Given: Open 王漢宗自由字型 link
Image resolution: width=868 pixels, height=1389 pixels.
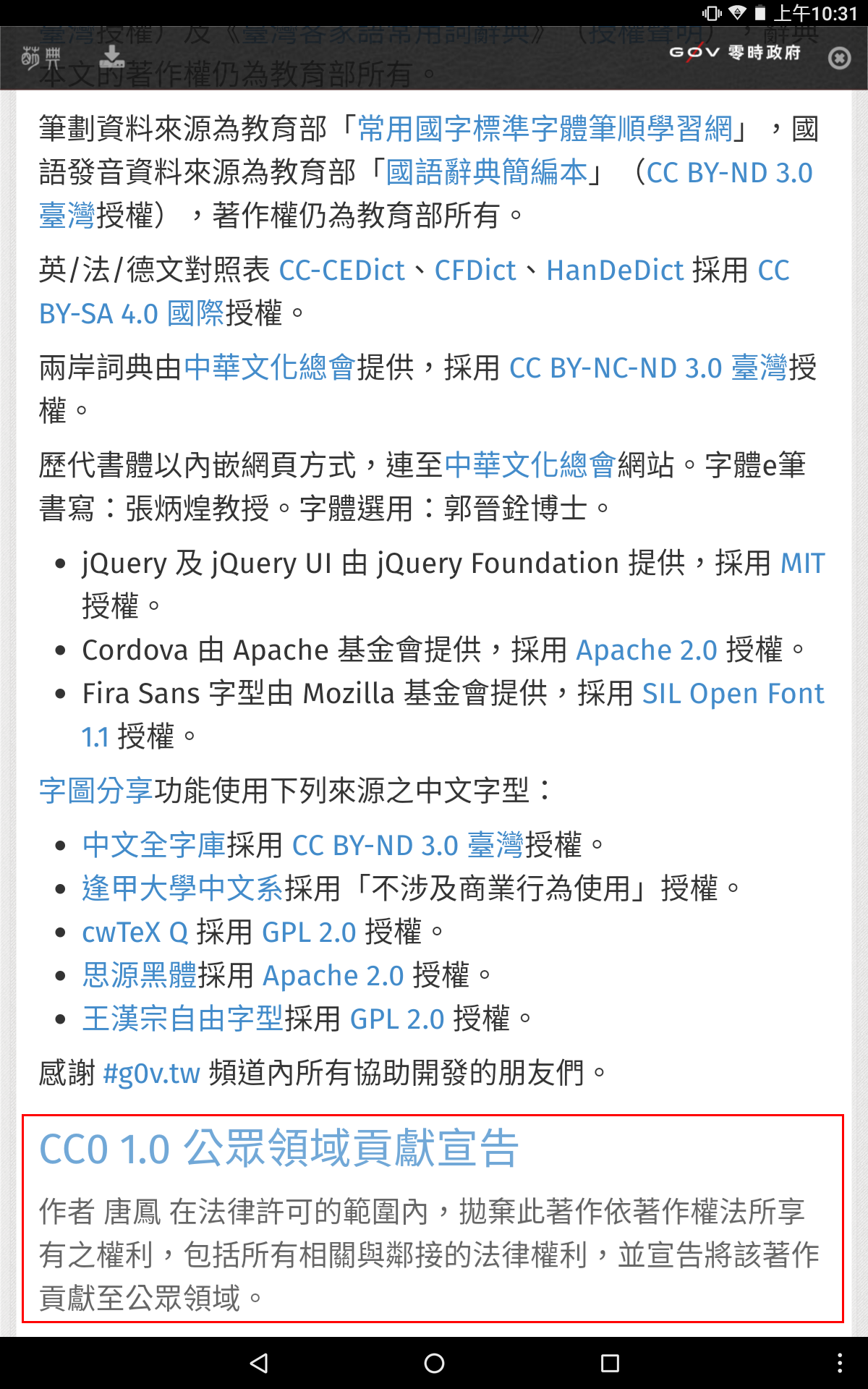Looking at the screenshot, I should tap(182, 1019).
